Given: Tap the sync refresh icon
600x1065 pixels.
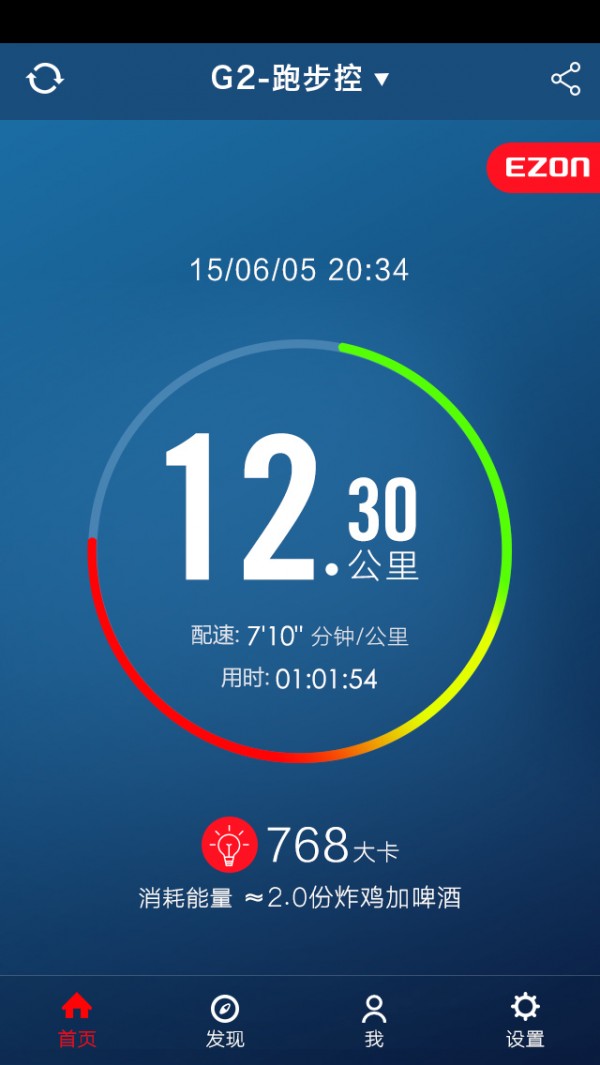Looking at the screenshot, I should [45, 79].
